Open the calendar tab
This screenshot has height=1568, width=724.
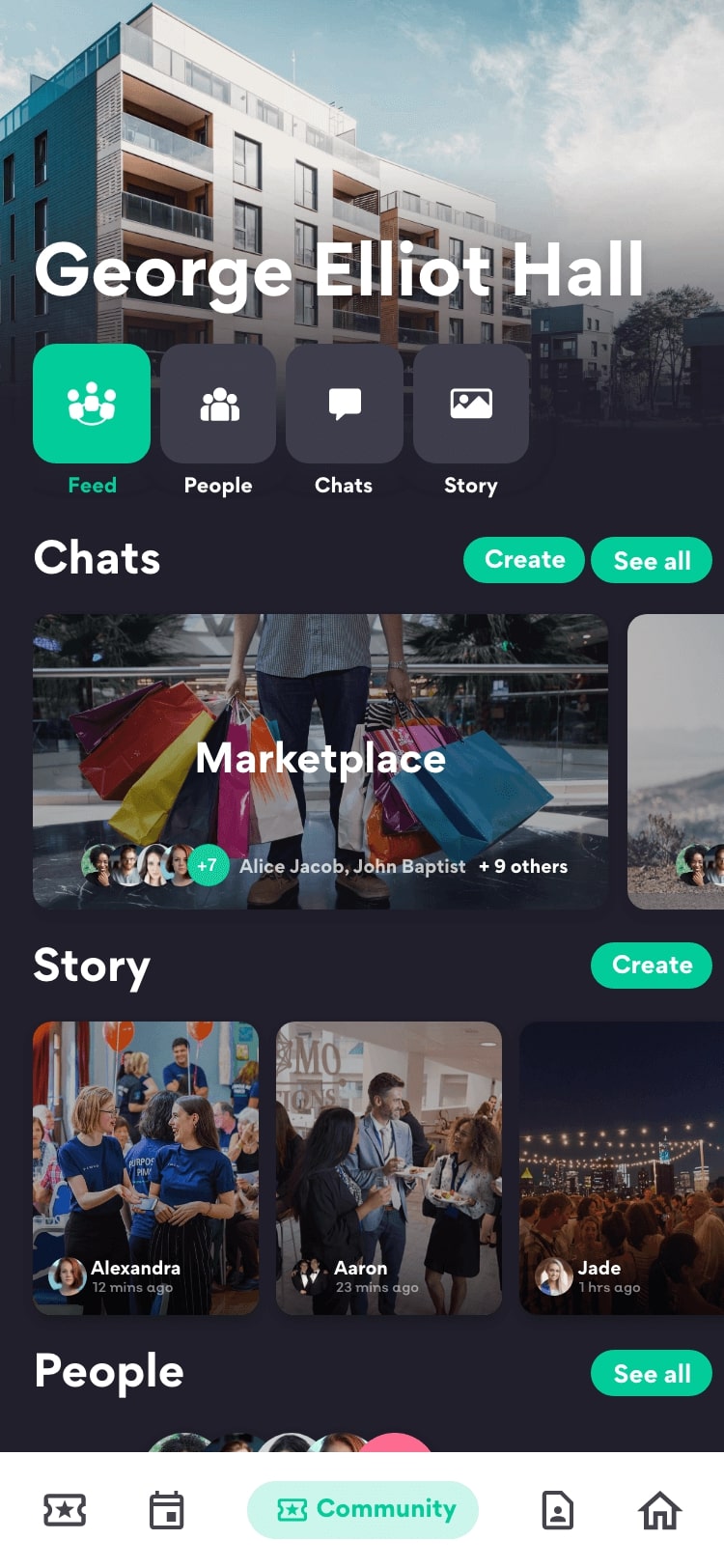(x=166, y=1510)
